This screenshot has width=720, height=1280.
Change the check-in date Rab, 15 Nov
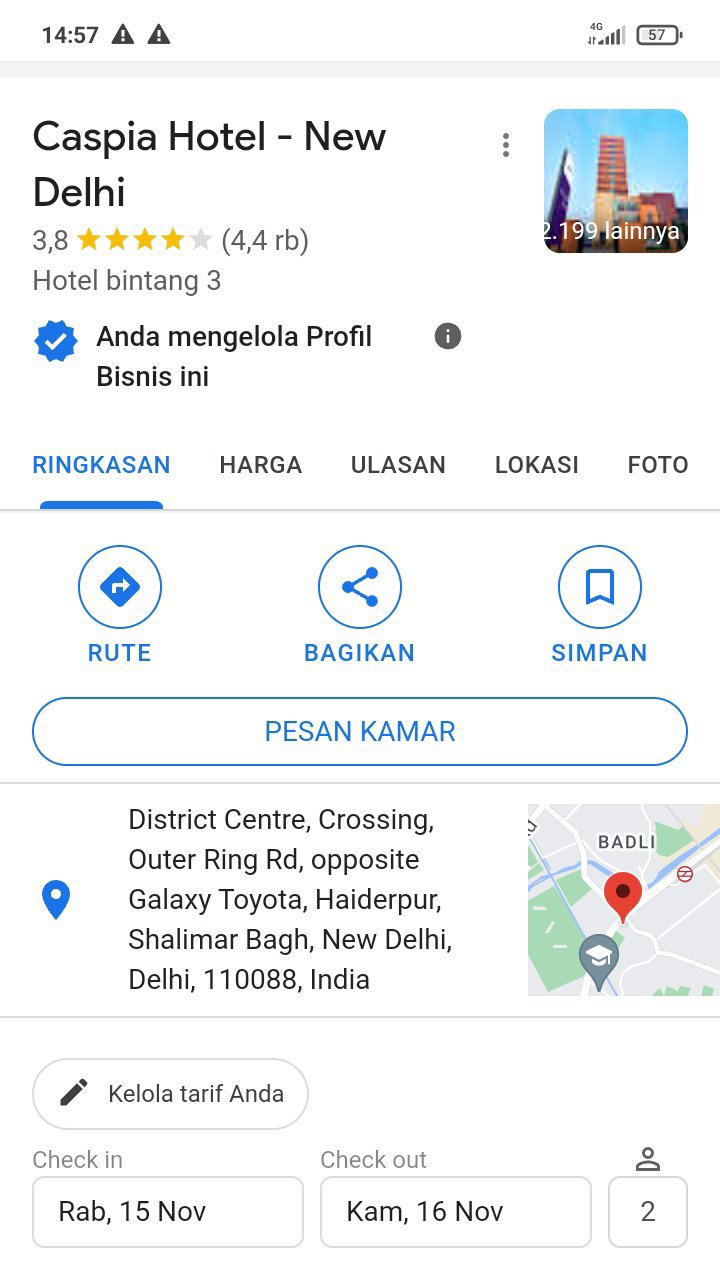[x=168, y=1212]
